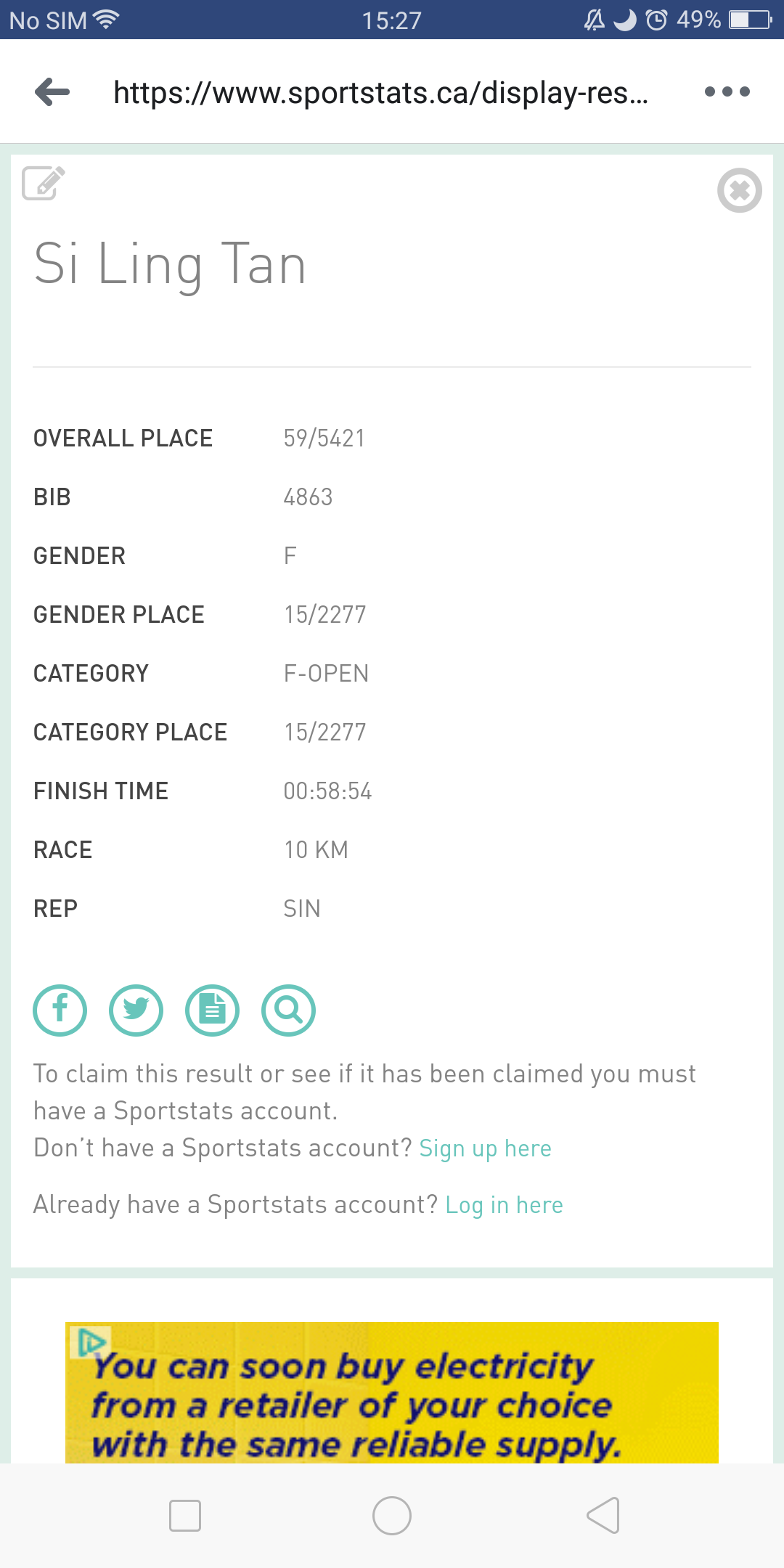Tap the browser address URL bar

[381, 92]
